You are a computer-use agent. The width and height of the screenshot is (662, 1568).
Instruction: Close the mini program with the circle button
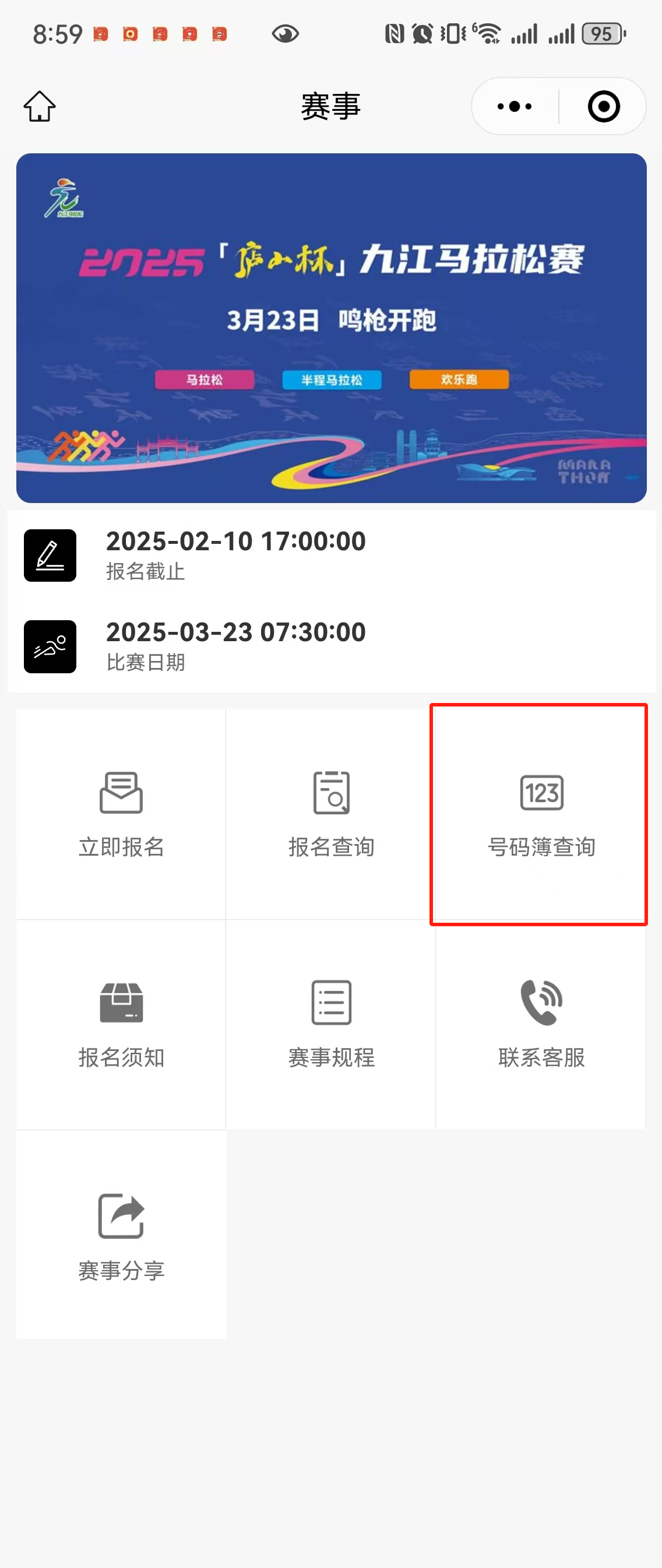click(x=604, y=107)
